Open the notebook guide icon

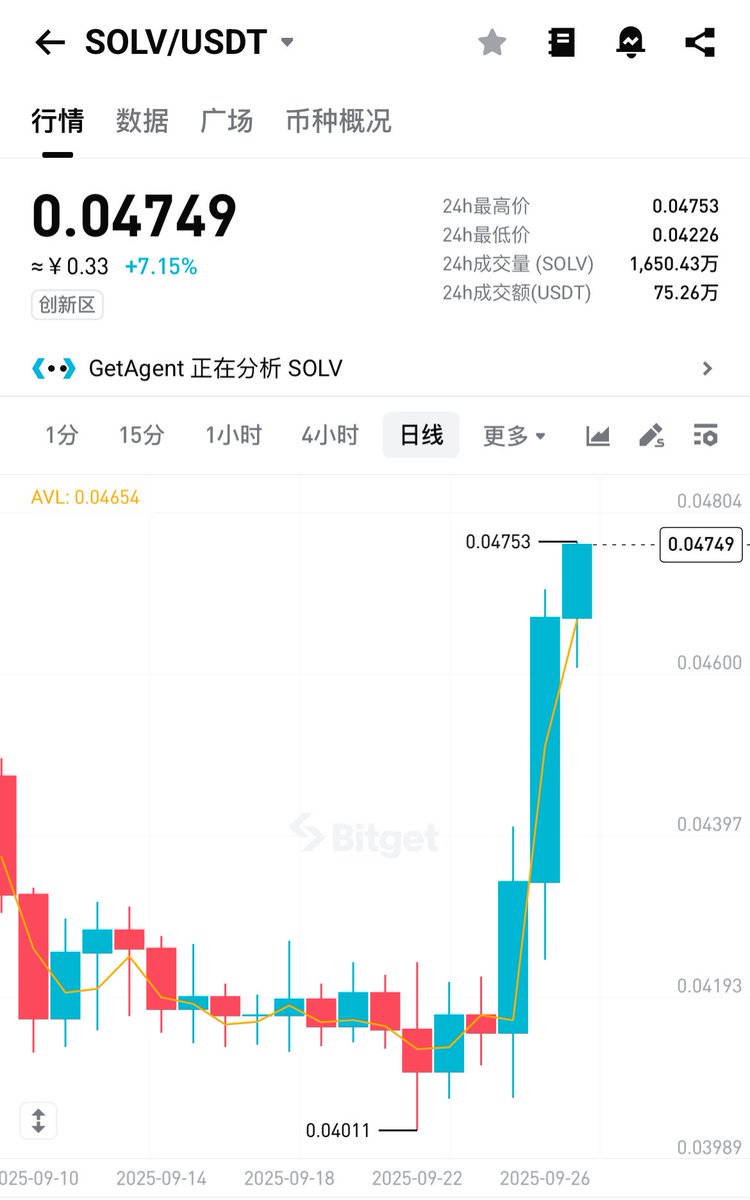[562, 42]
